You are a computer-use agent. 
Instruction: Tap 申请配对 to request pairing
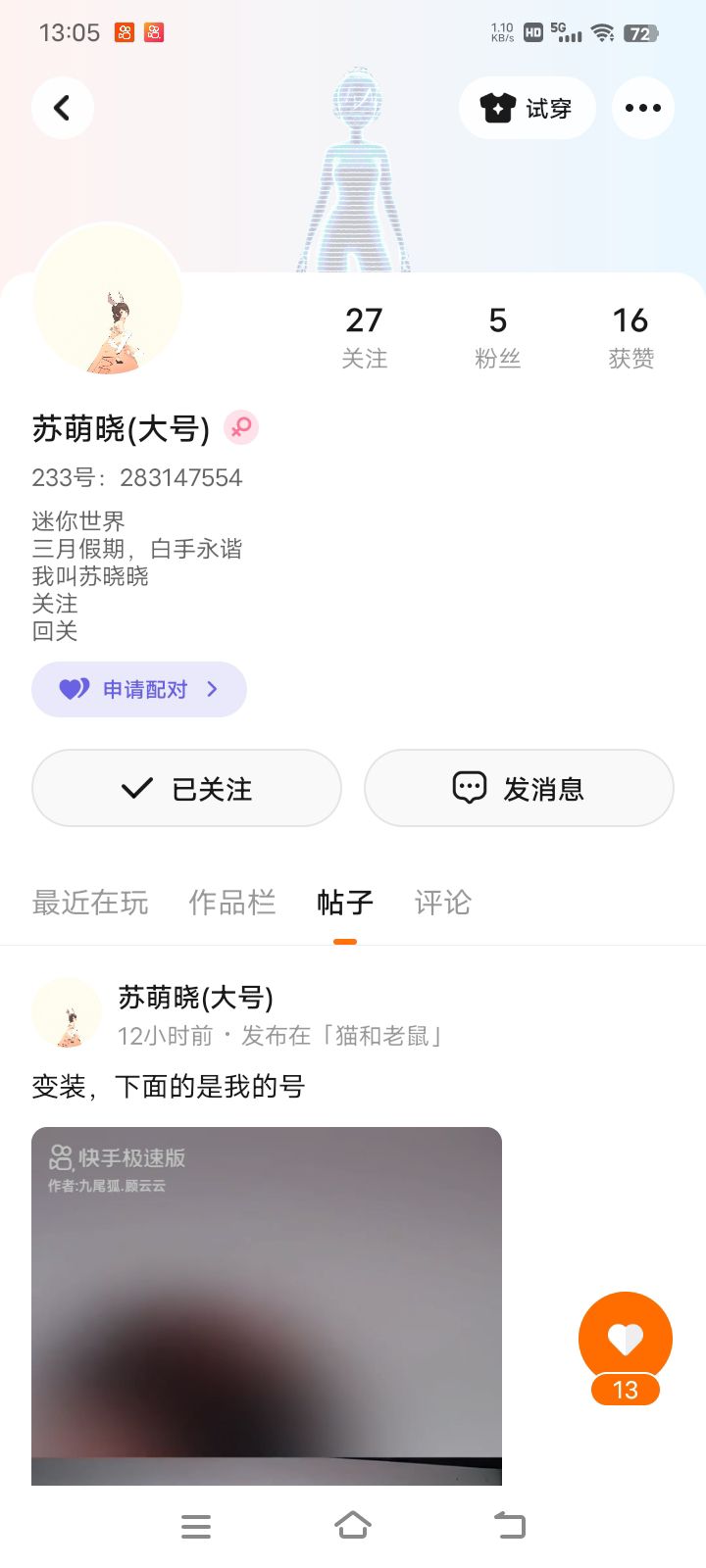coord(139,689)
